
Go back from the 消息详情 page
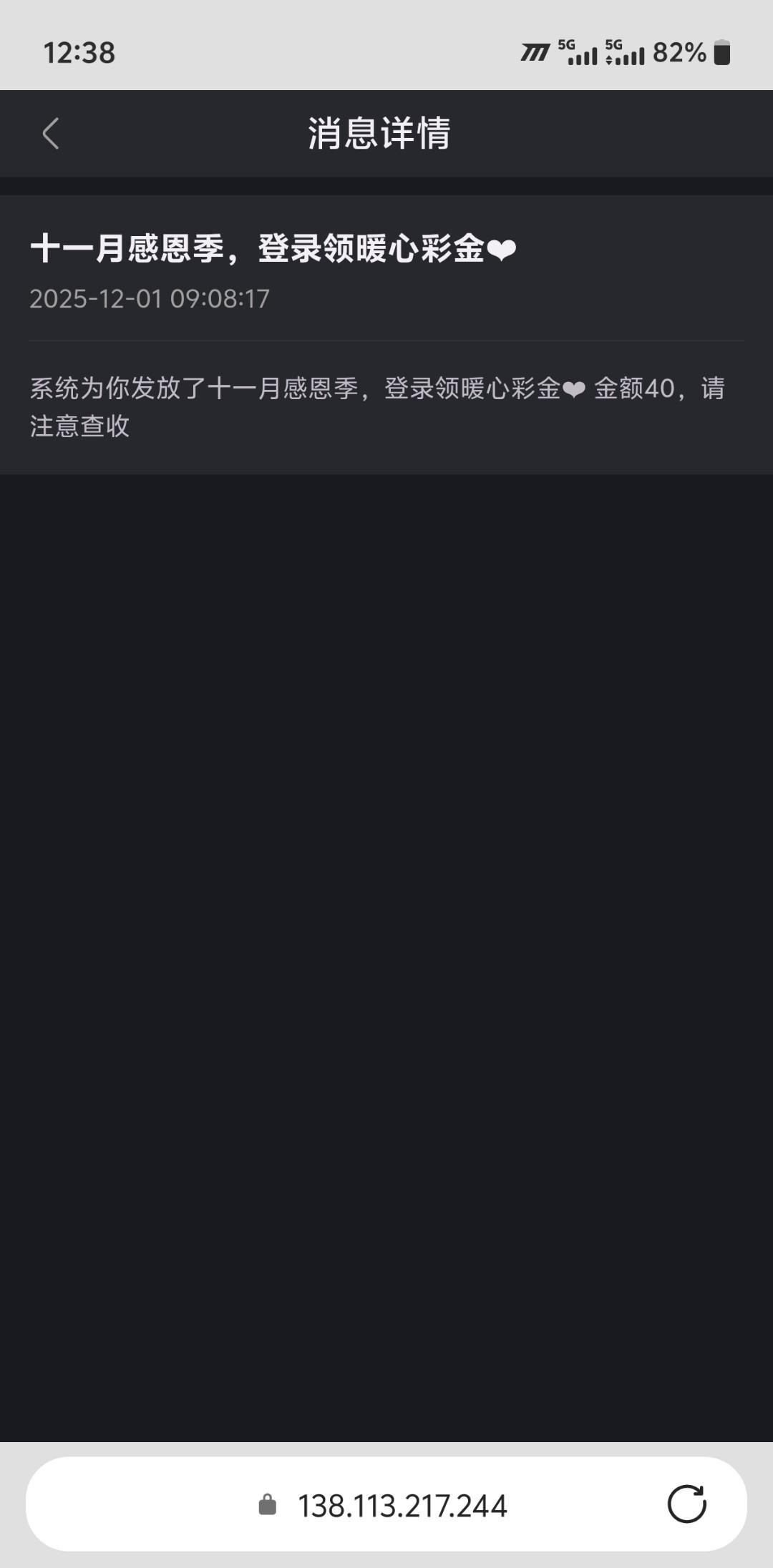(50, 134)
